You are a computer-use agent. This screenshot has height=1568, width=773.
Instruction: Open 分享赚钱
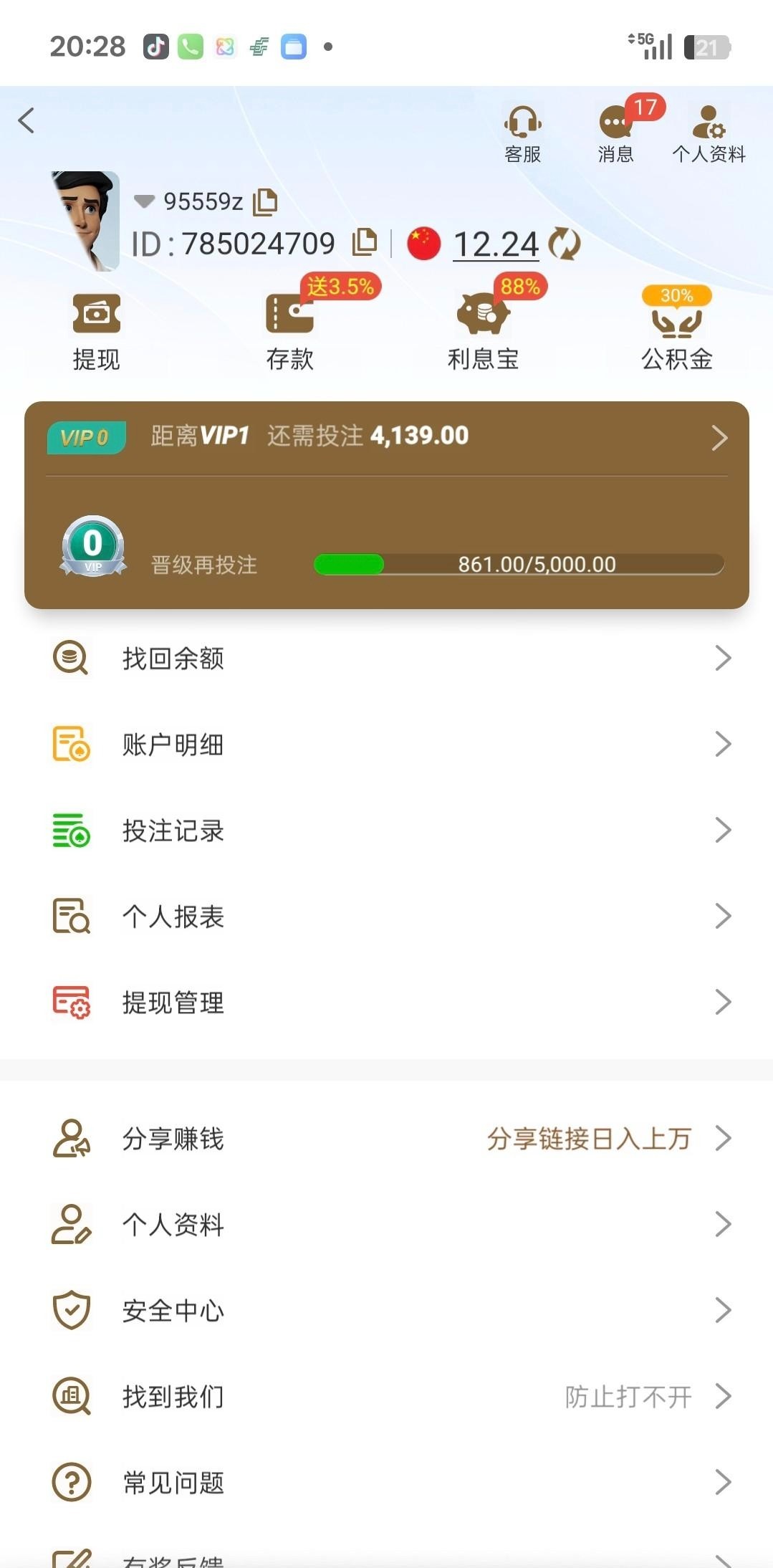pyautogui.click(x=387, y=1138)
